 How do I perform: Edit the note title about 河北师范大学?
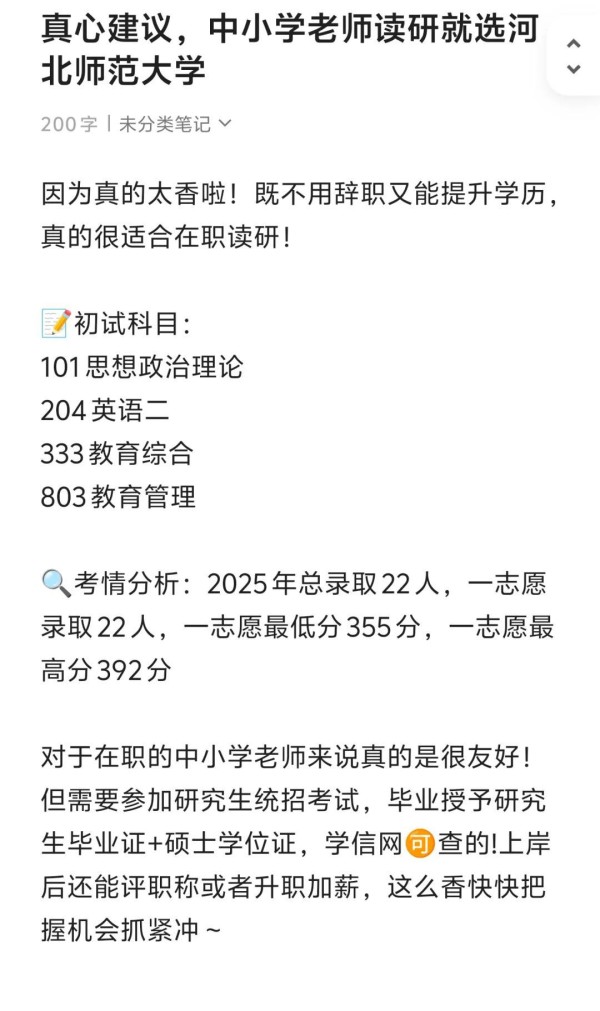[289, 49]
